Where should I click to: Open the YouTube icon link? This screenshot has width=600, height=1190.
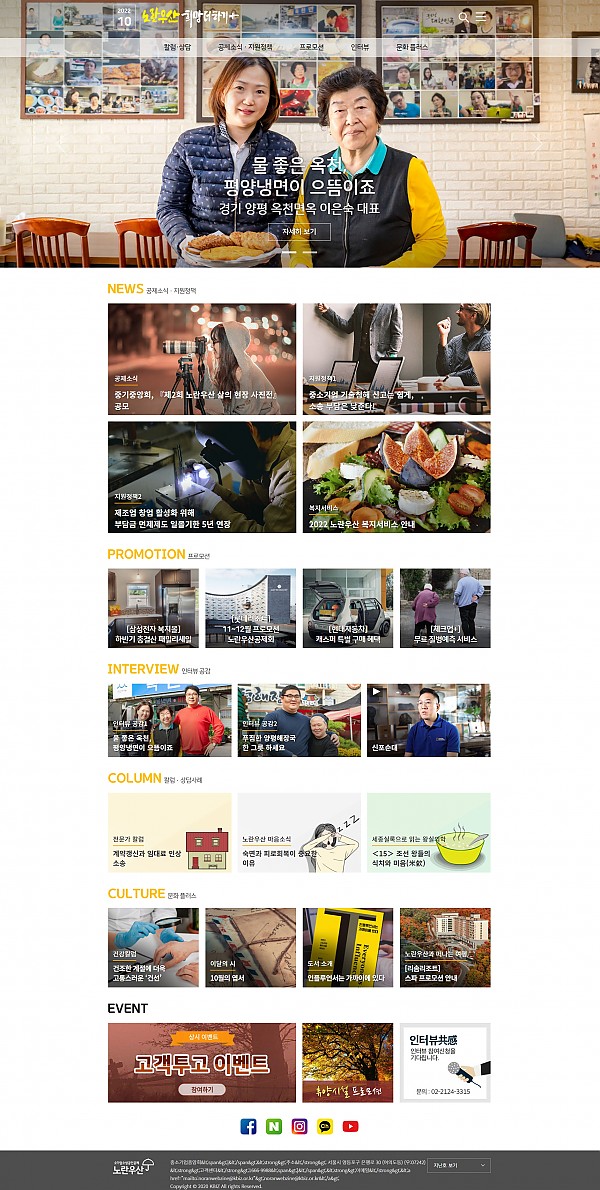click(350, 1126)
